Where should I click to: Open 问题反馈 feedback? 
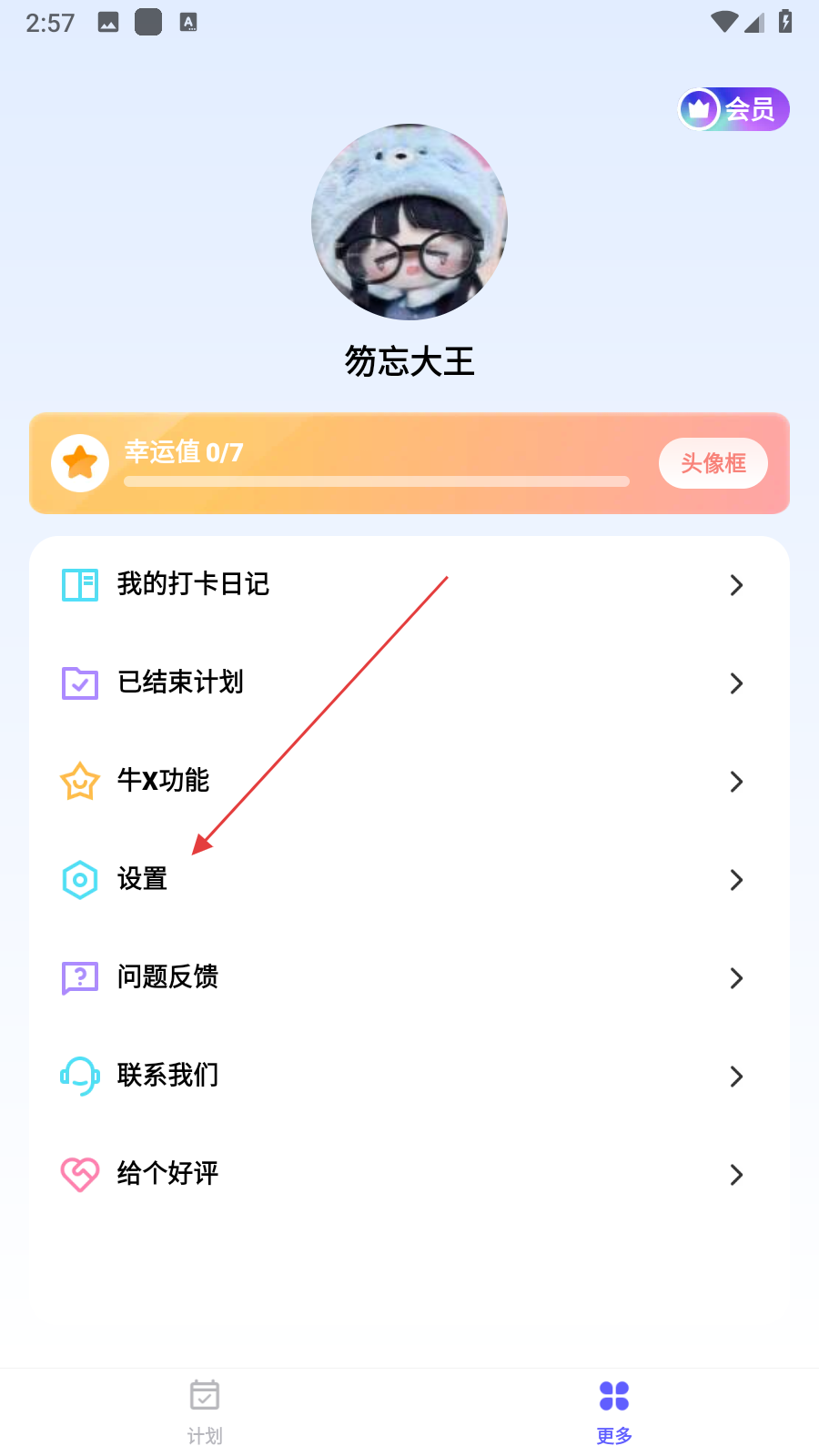[409, 977]
